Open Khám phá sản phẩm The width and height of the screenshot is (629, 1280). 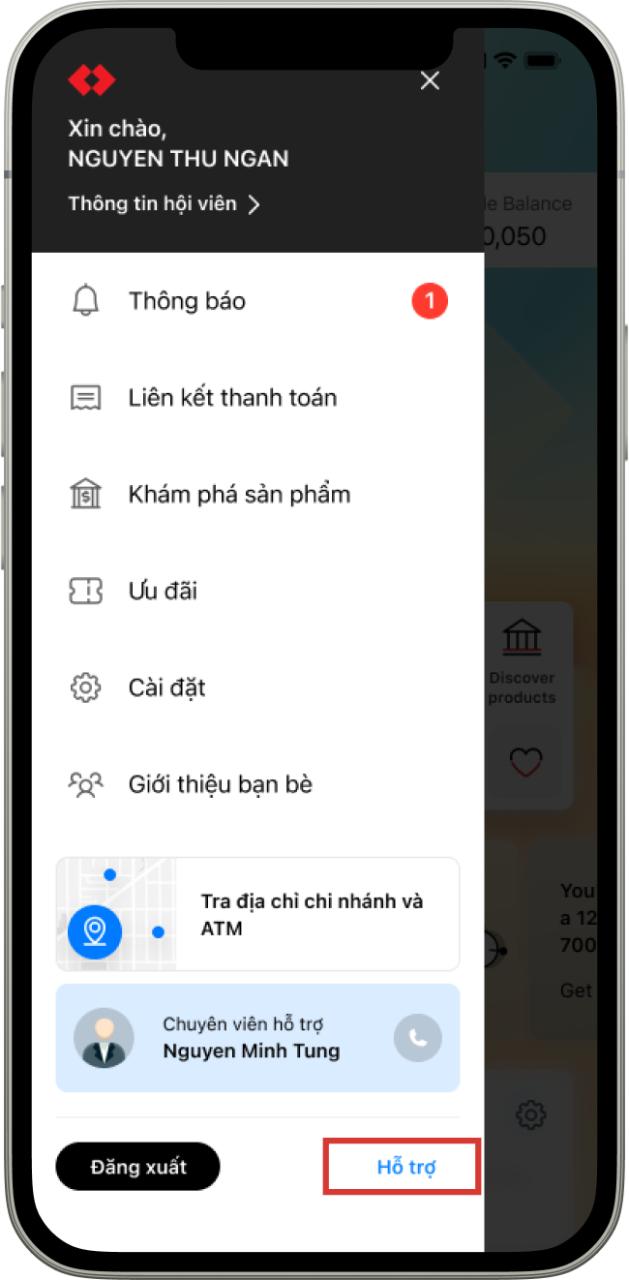(239, 494)
